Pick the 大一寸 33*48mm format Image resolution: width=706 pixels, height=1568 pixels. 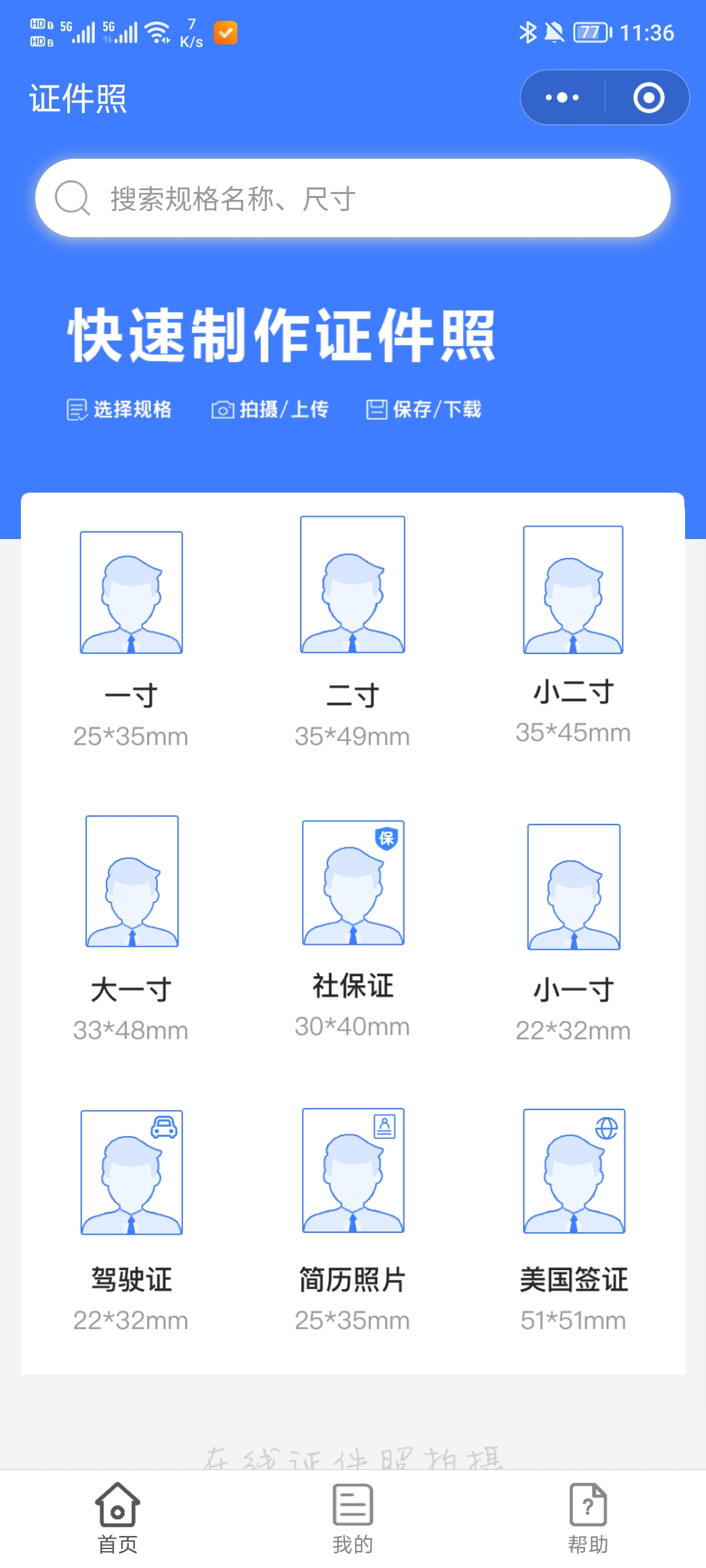click(x=131, y=929)
